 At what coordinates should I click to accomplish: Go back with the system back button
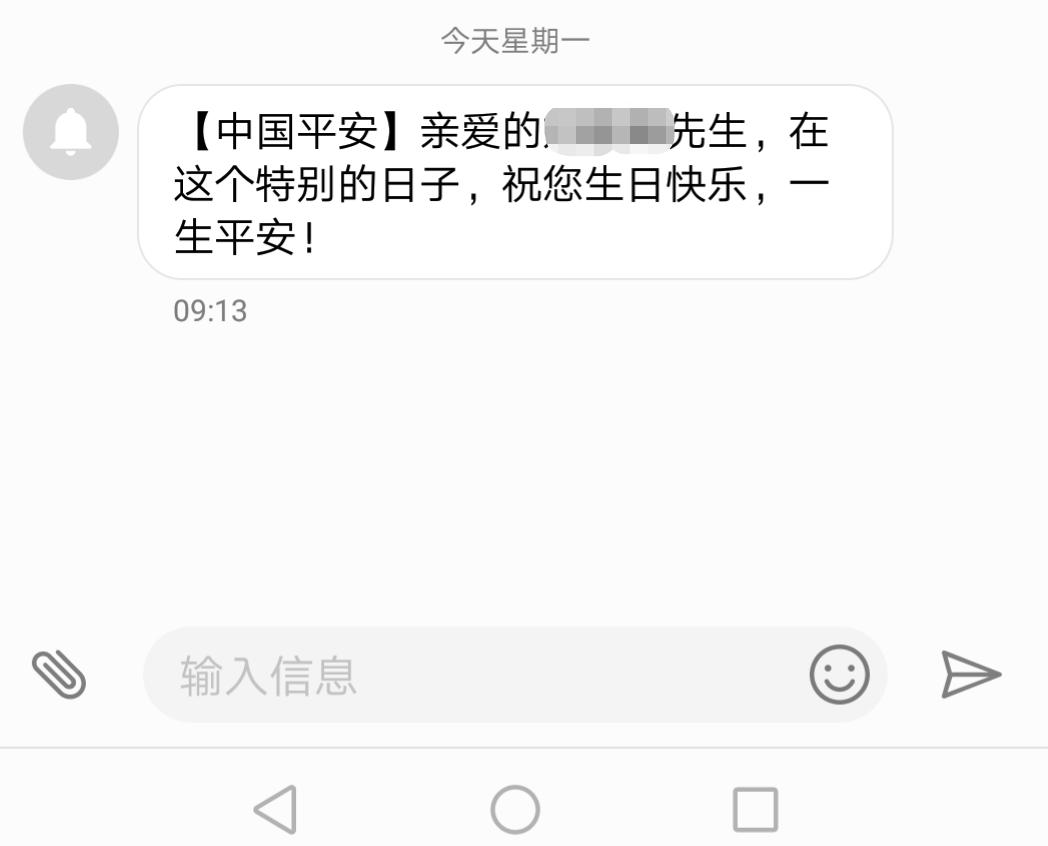pyautogui.click(x=275, y=808)
